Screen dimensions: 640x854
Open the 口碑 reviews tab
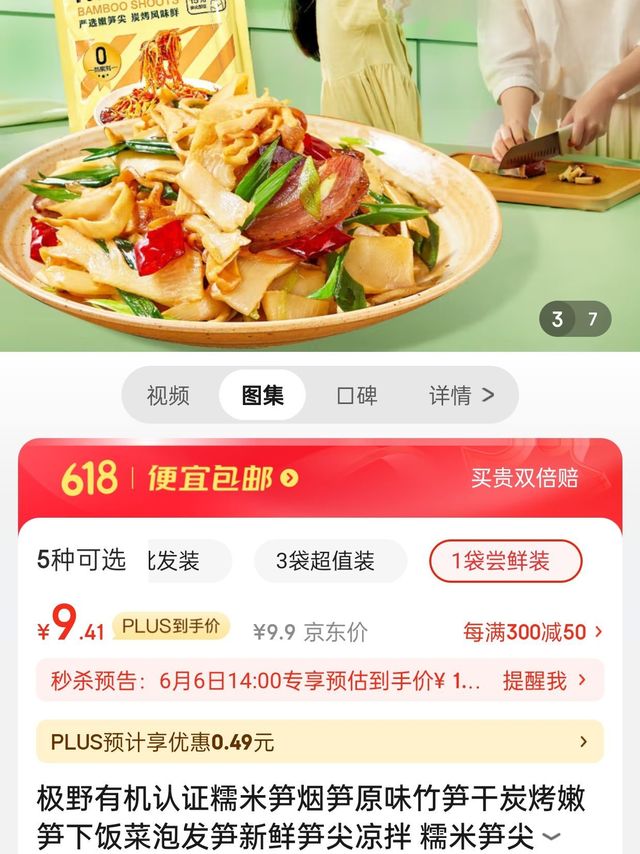357,395
